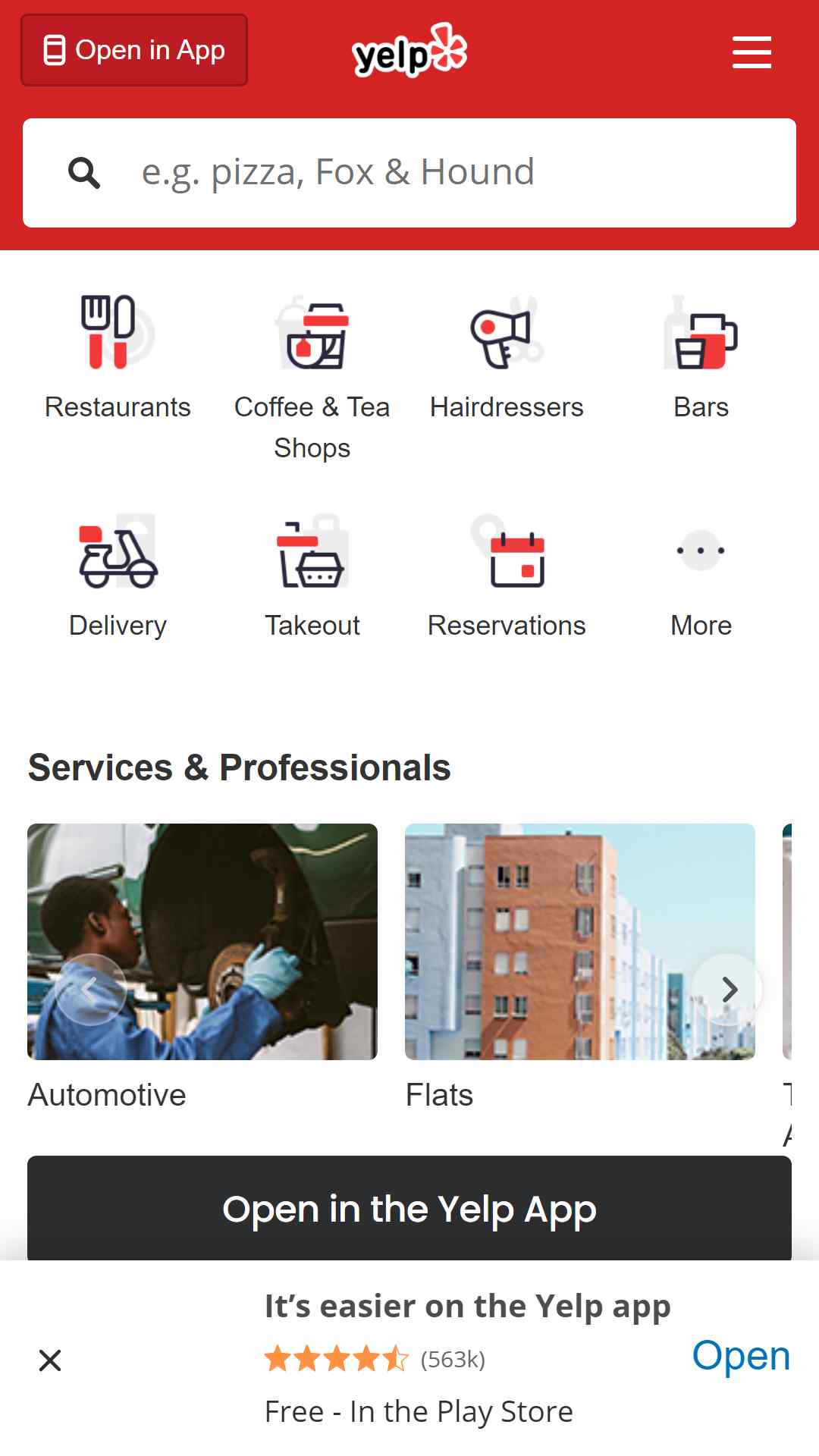The height and width of the screenshot is (1456, 819).
Task: Go to previous services with left arrow
Action: (91, 989)
